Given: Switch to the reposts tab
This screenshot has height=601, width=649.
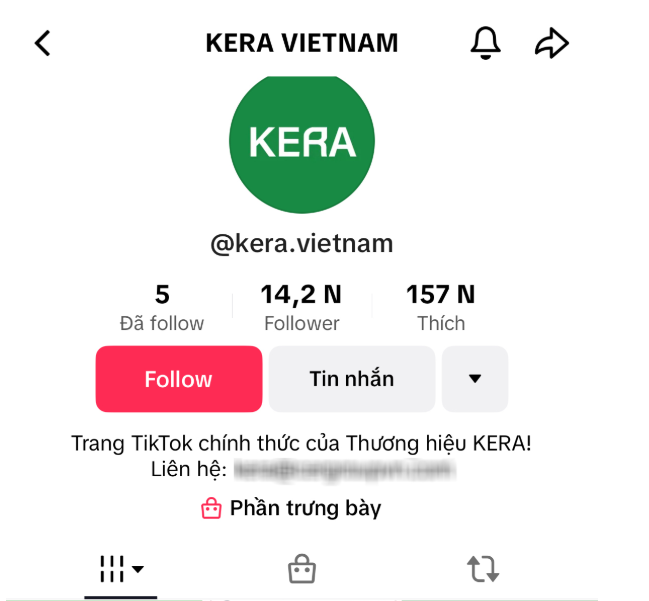Looking at the screenshot, I should click(483, 570).
